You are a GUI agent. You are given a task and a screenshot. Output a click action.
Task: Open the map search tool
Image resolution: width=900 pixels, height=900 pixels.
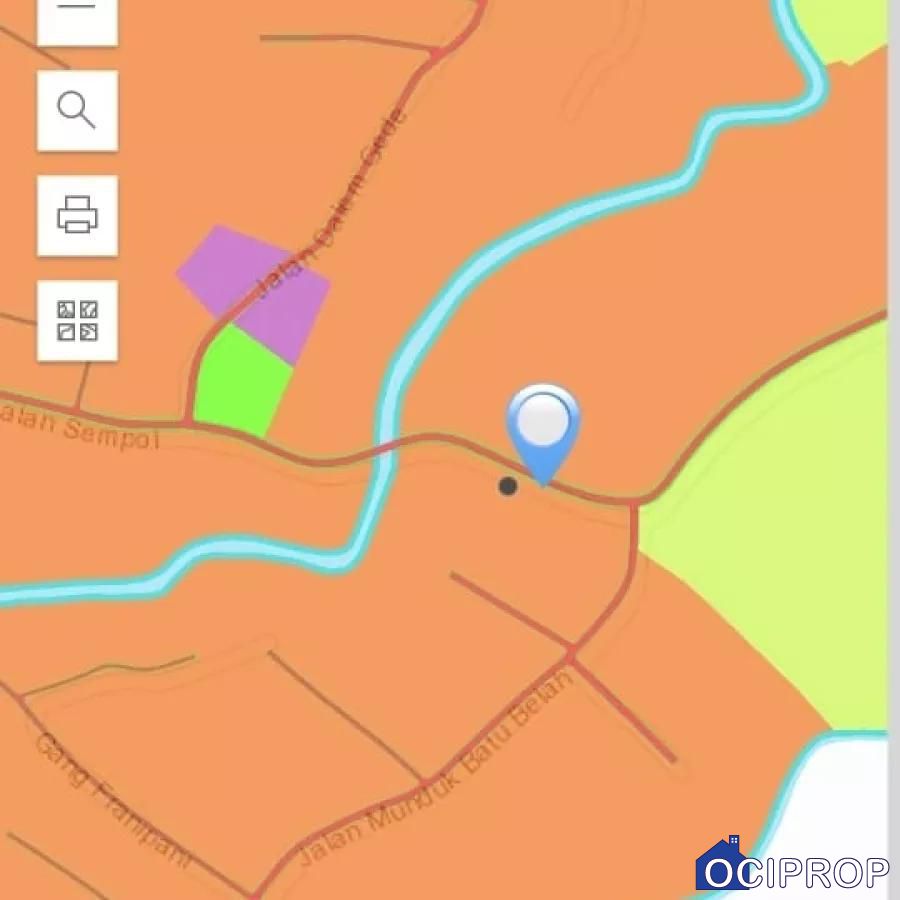click(77, 110)
